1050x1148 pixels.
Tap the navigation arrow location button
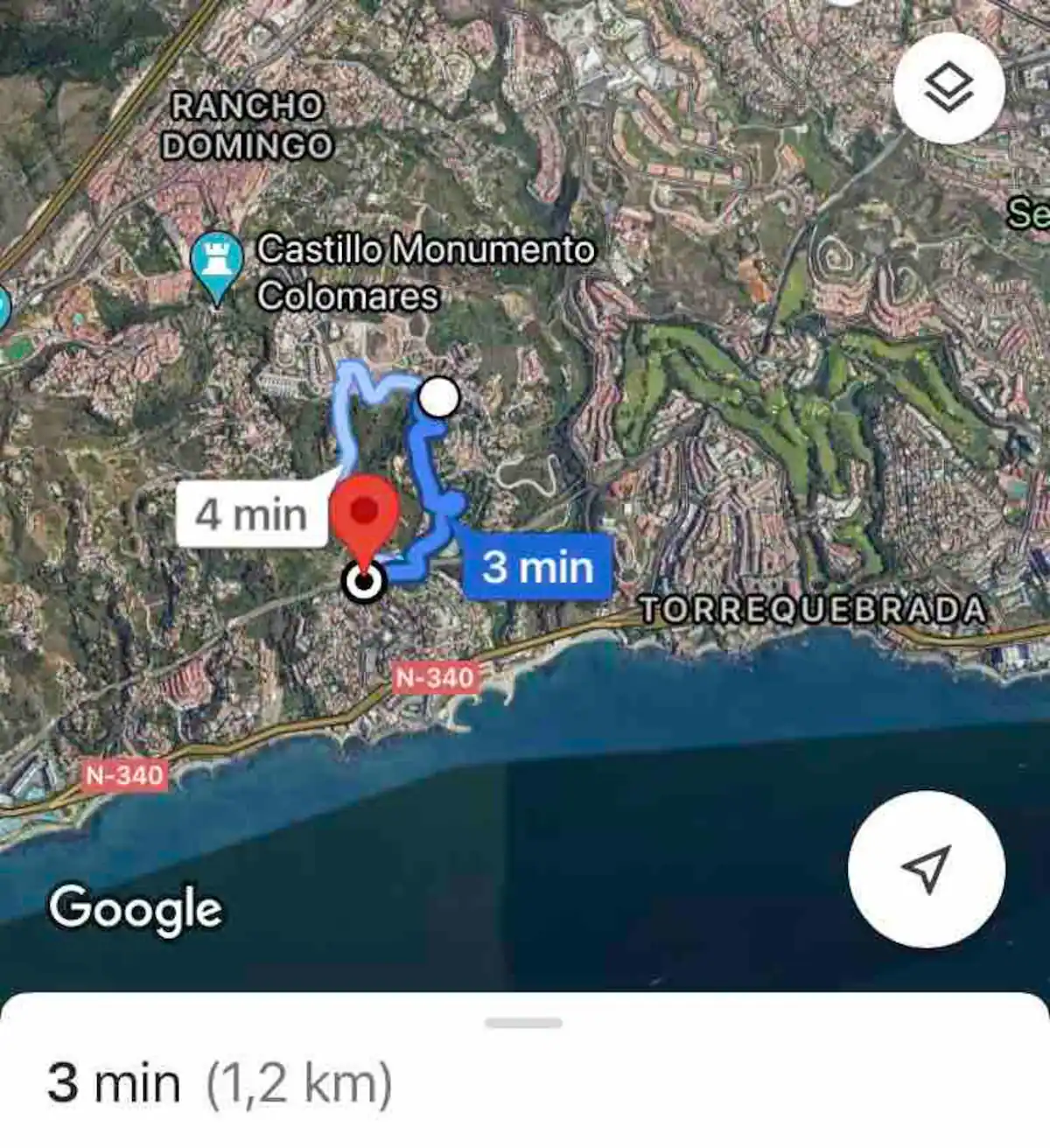[x=926, y=869]
